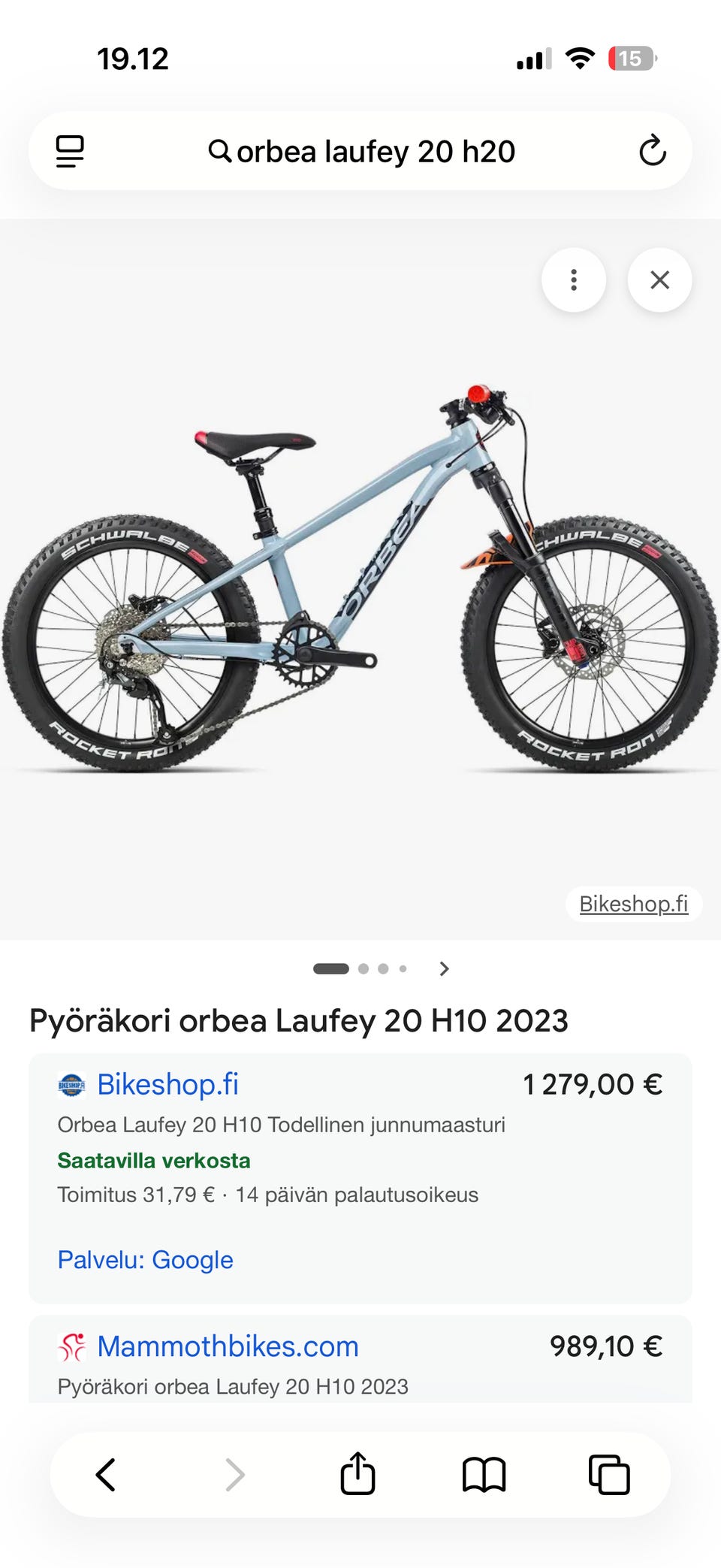Viewport: 721px width, 1568px height.
Task: Show the next product photo with arrow
Action: coord(444,968)
